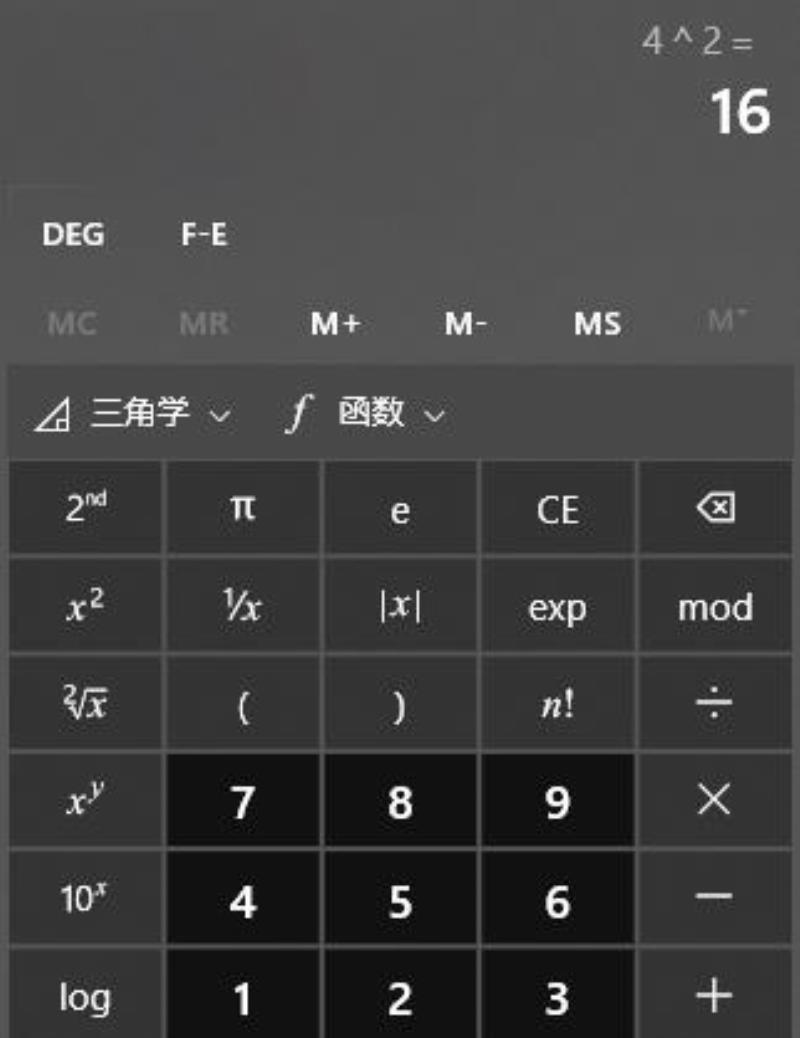Tap the divide operator
Viewport: 800px width, 1038px height.
click(715, 704)
